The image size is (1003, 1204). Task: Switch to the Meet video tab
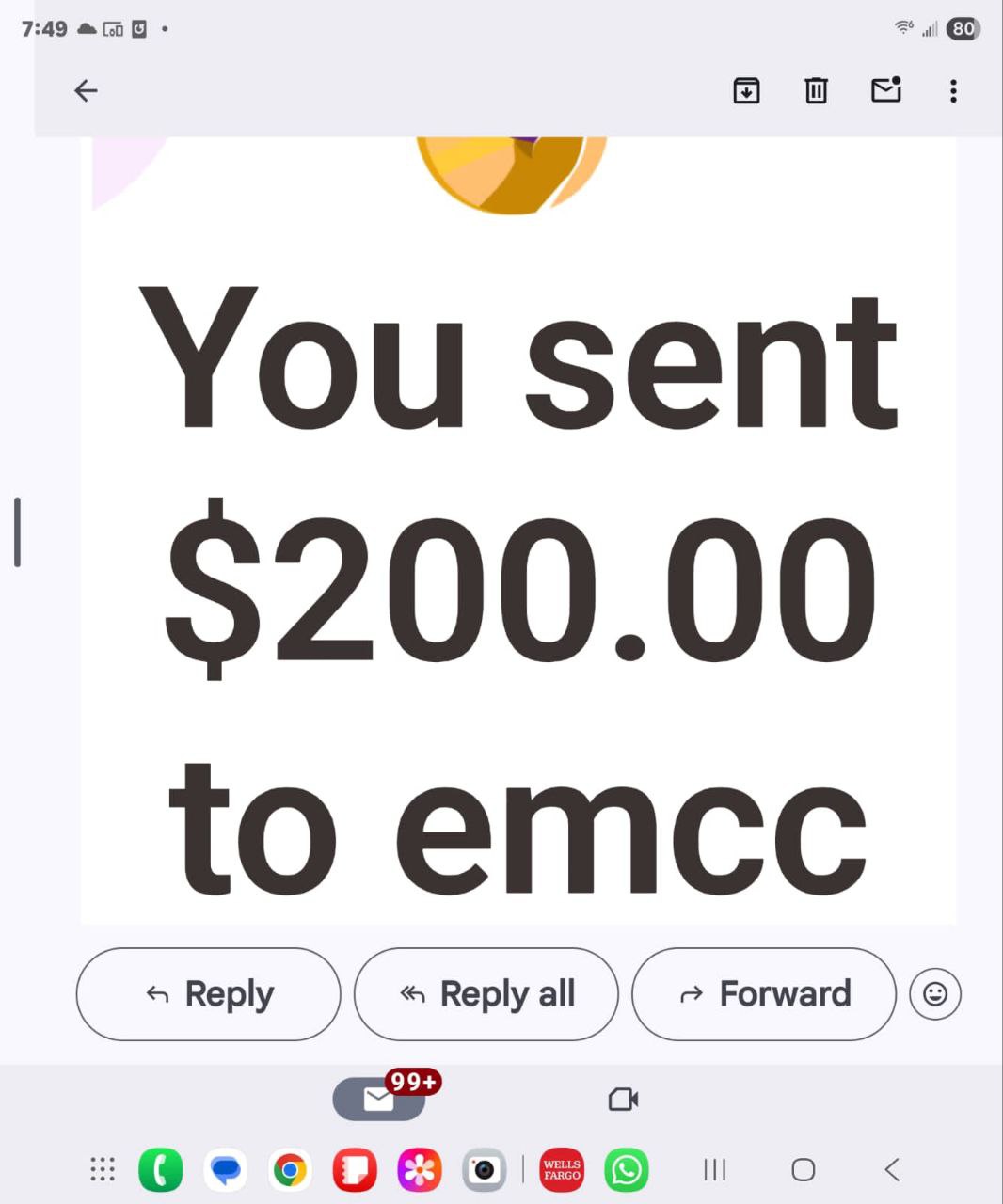tap(623, 1099)
